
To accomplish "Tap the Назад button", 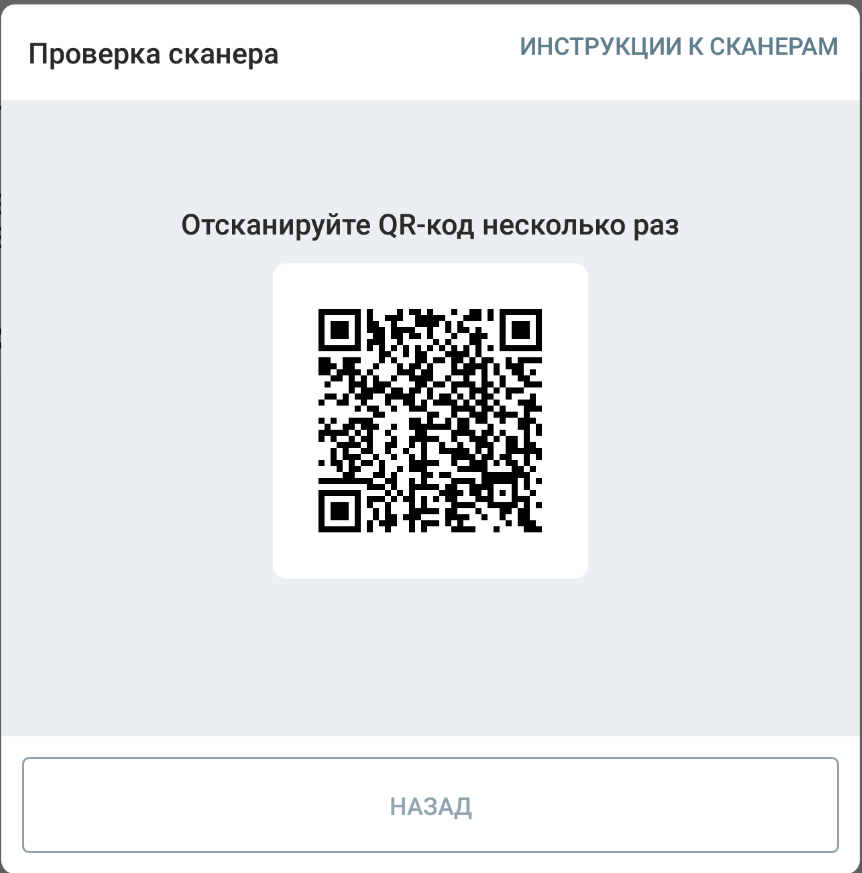I will 430,806.
